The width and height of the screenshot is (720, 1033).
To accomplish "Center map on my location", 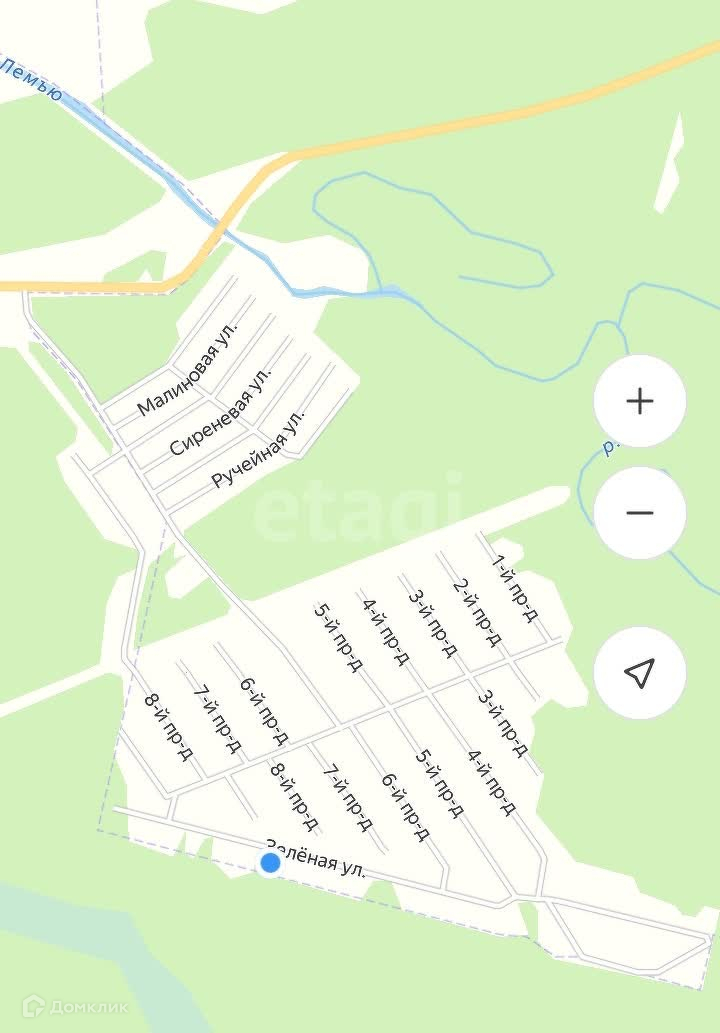I will click(x=639, y=673).
